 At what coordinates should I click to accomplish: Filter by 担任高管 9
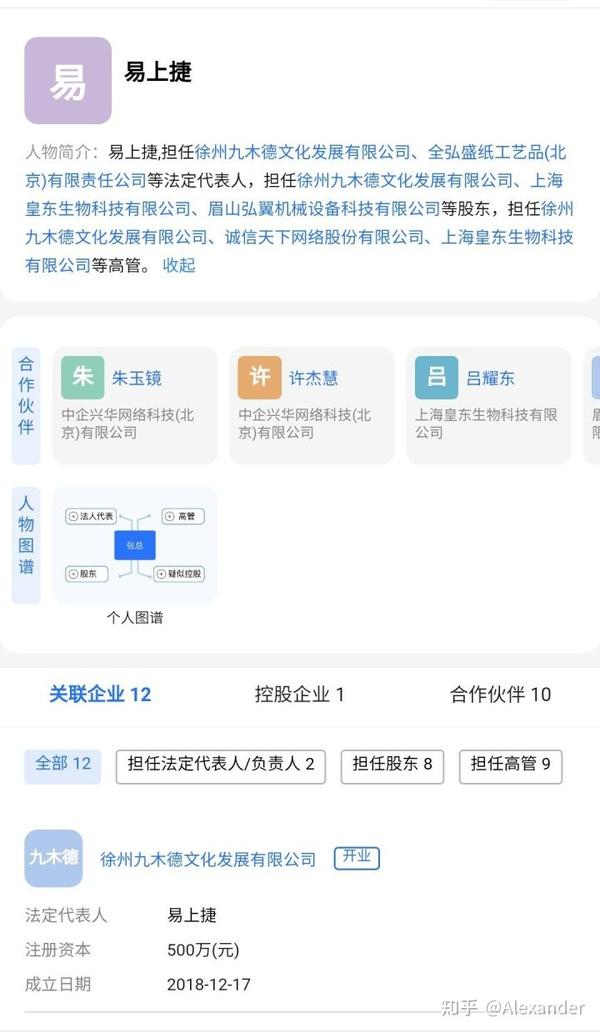pyautogui.click(x=510, y=765)
